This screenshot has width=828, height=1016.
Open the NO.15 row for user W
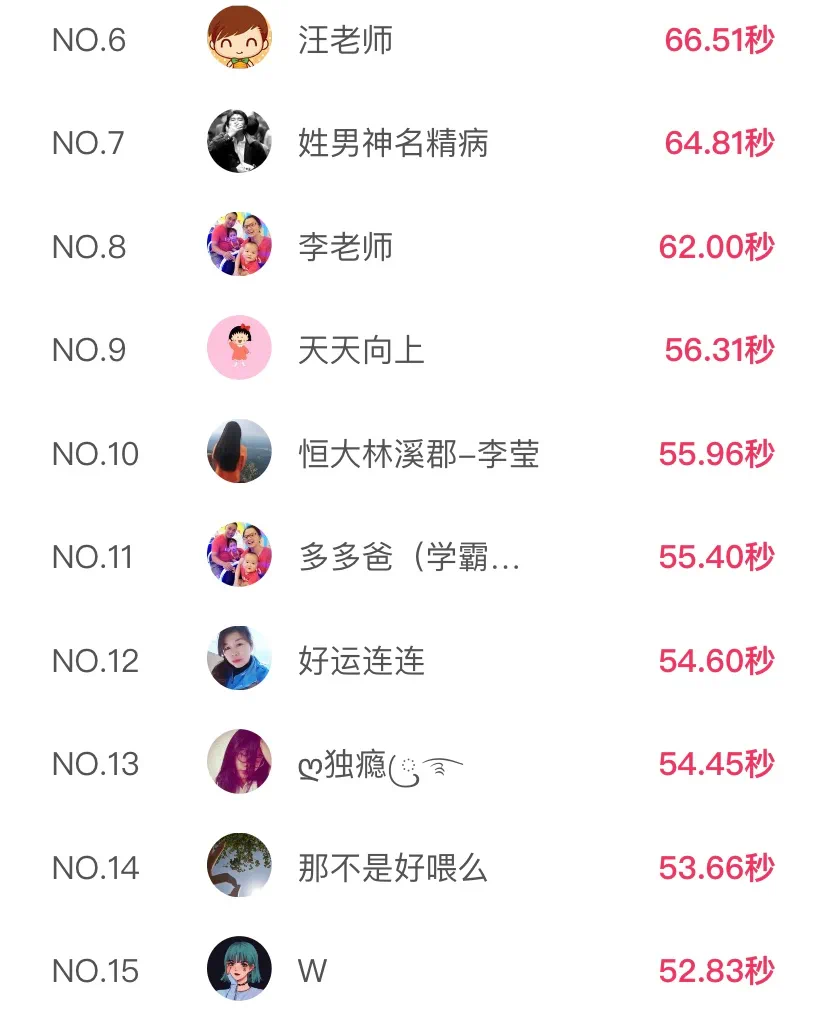click(x=313, y=971)
